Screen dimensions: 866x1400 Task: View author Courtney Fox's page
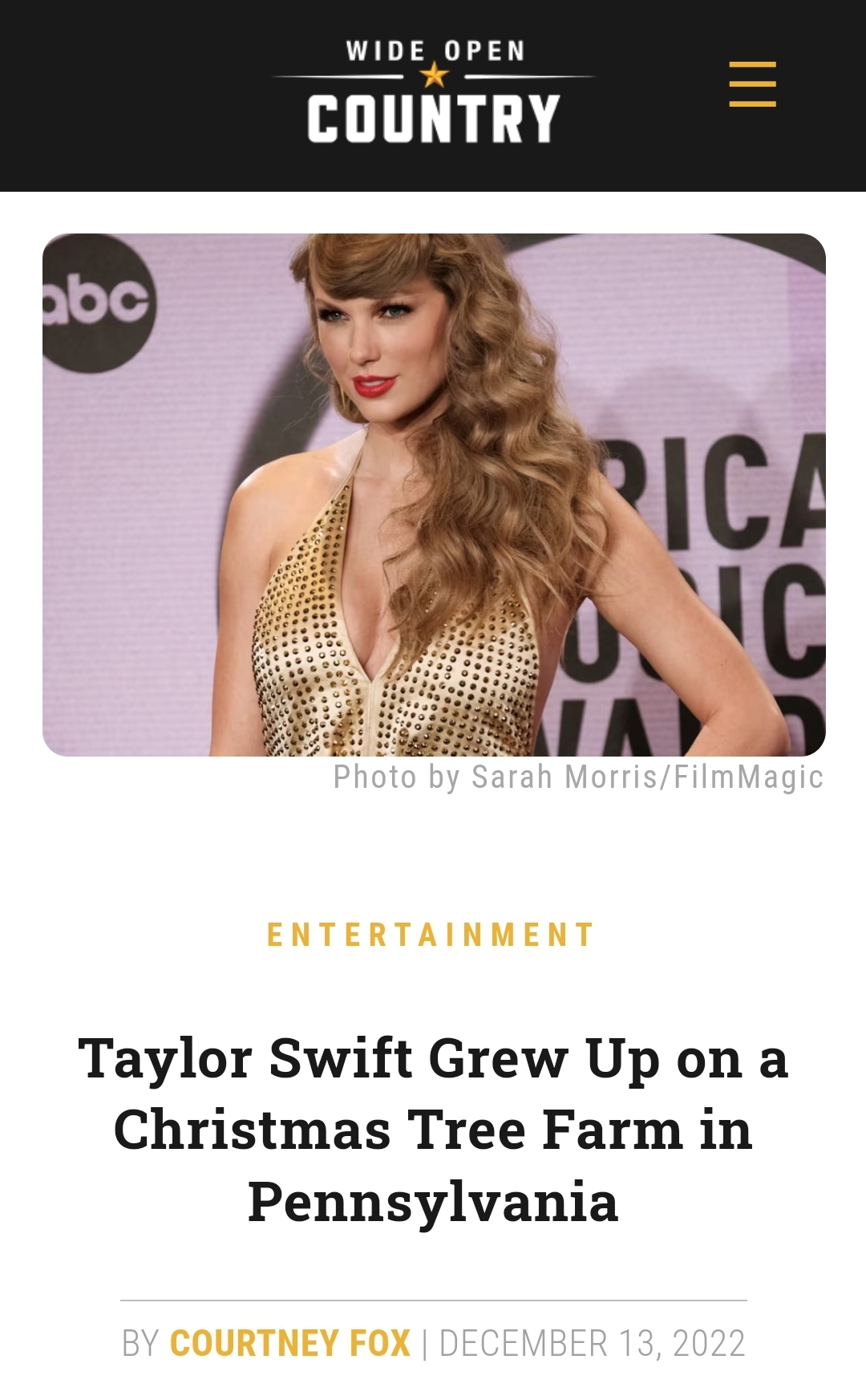[290, 1343]
